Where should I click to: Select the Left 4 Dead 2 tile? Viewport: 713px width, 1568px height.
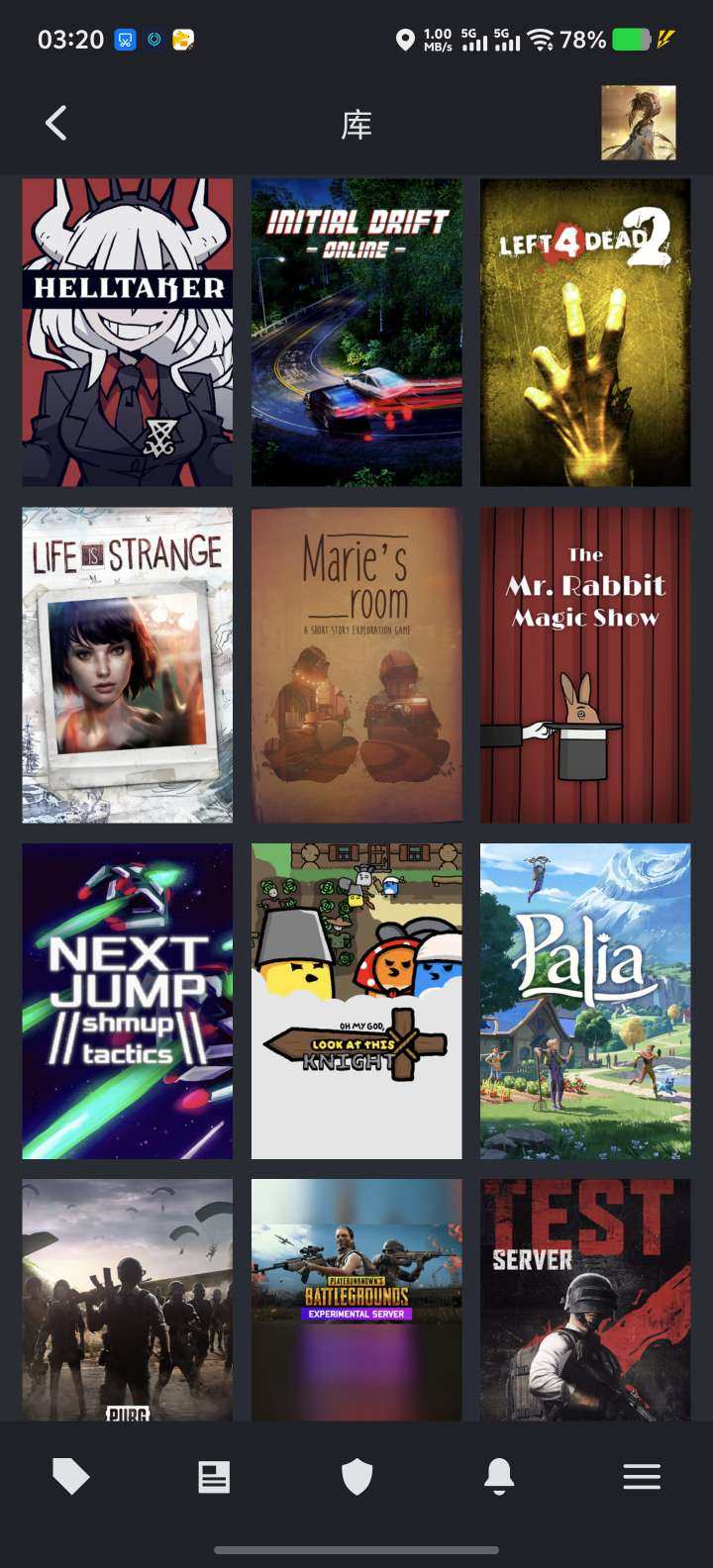(585, 332)
